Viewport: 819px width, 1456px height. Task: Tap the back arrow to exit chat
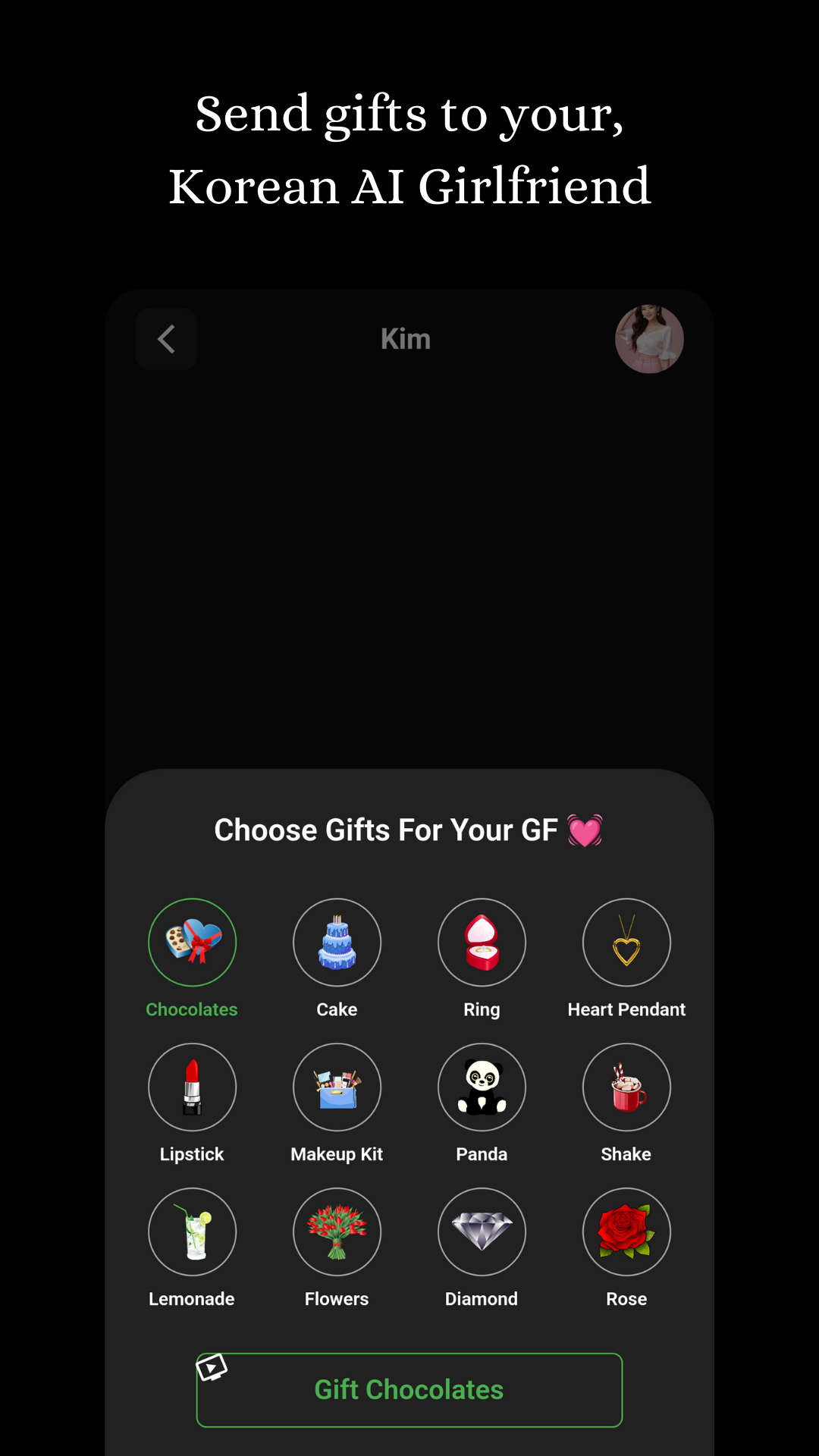[166, 339]
